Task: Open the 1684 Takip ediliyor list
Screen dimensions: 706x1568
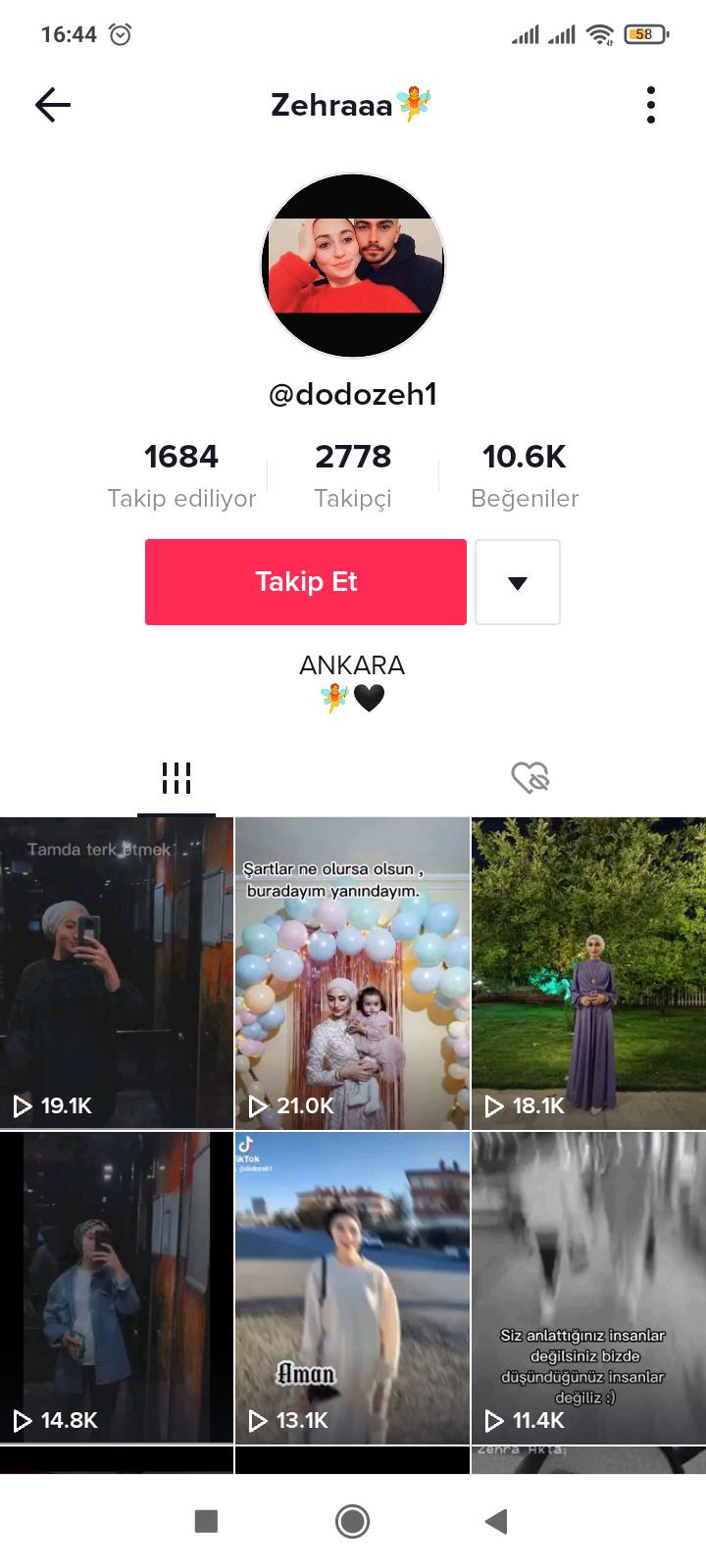Action: [x=181, y=475]
